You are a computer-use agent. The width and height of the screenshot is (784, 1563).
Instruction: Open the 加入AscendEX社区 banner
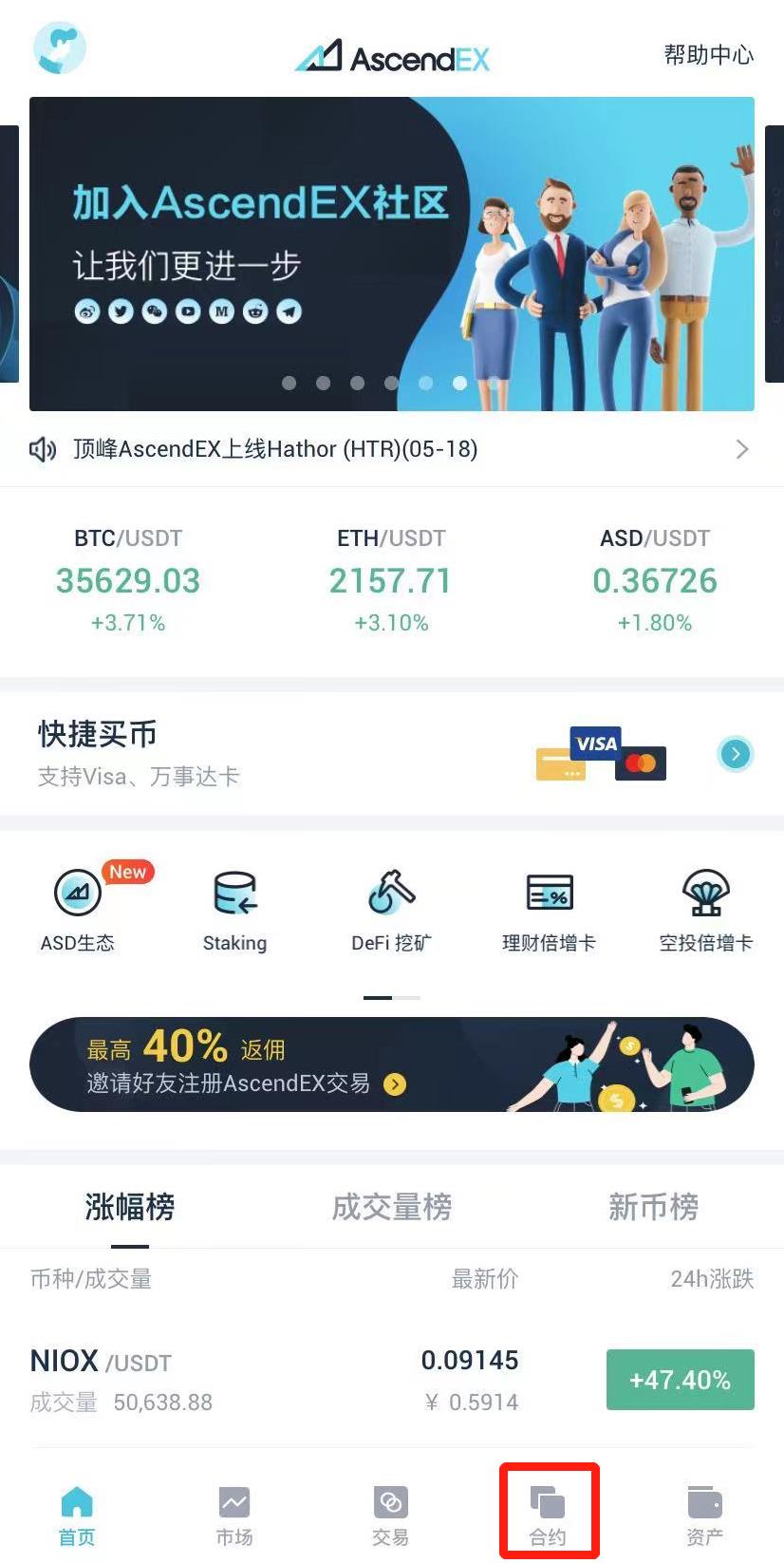click(391, 254)
